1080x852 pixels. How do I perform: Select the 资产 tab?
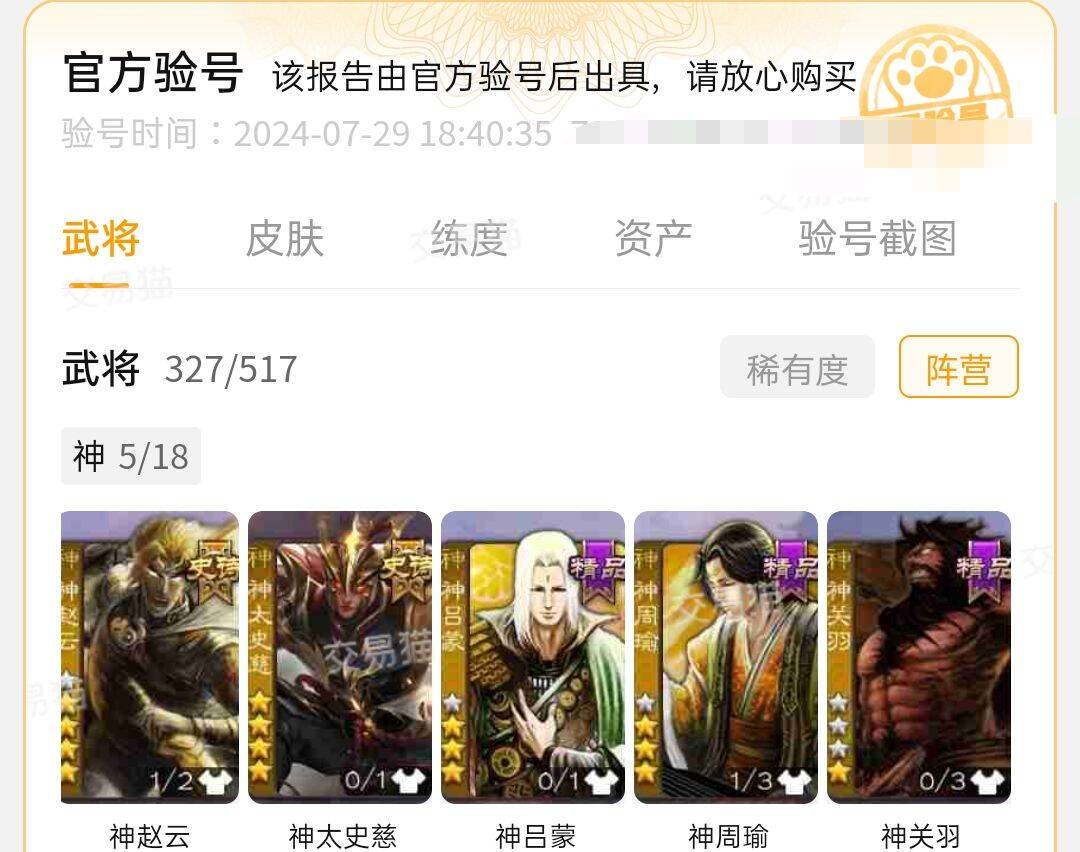click(x=653, y=239)
